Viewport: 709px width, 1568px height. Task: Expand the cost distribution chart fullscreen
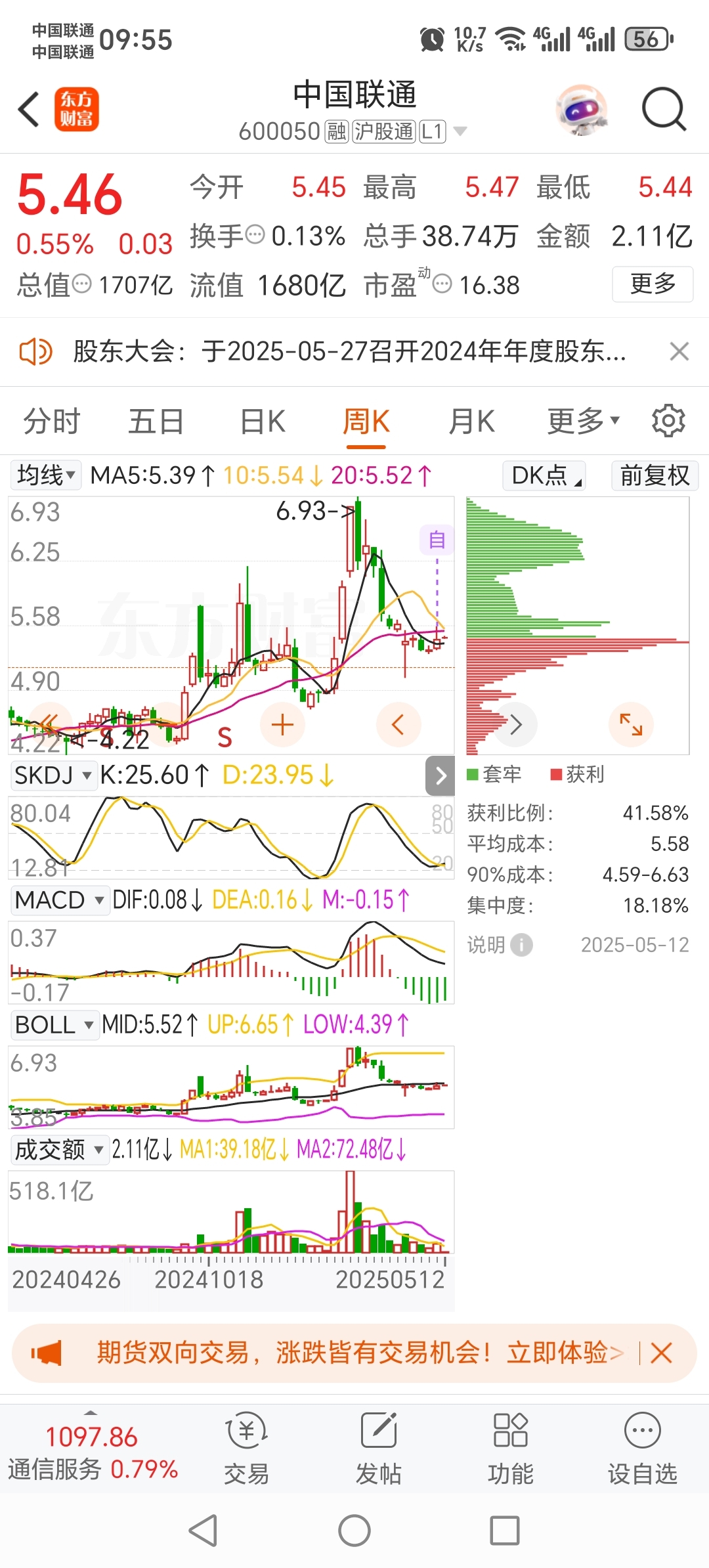coord(631,724)
